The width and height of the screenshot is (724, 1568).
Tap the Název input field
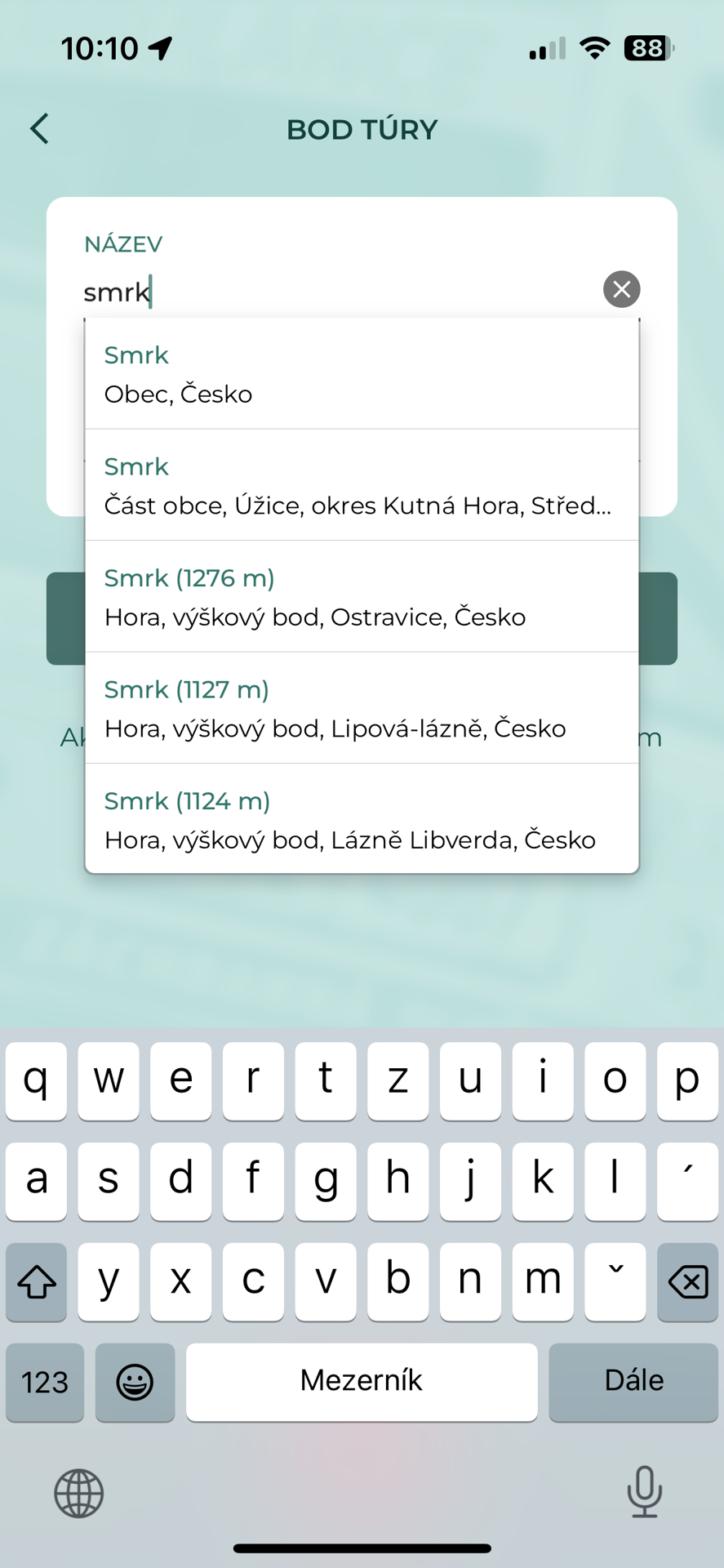(x=339, y=292)
